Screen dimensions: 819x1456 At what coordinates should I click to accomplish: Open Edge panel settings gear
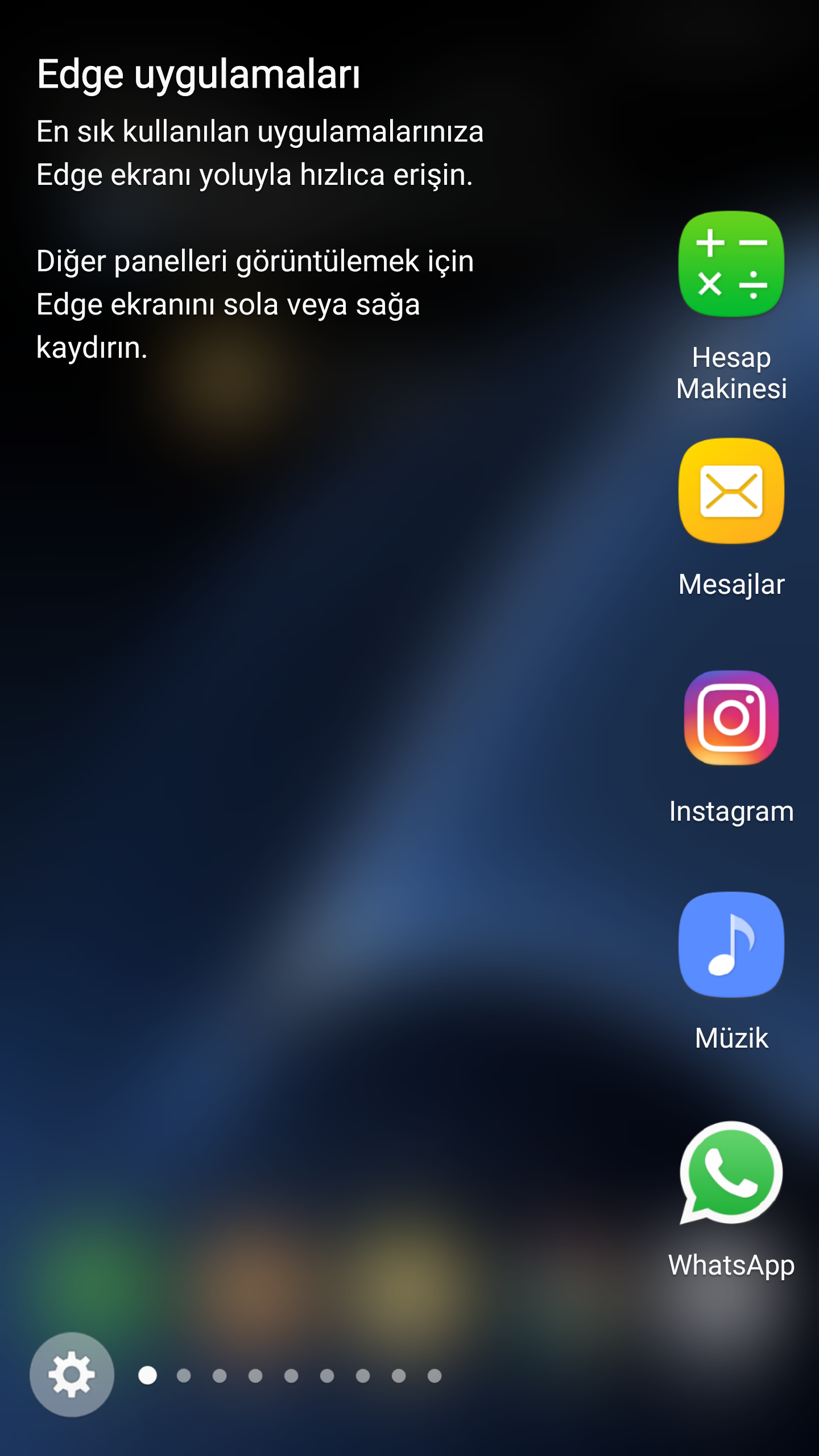pyautogui.click(x=72, y=1375)
